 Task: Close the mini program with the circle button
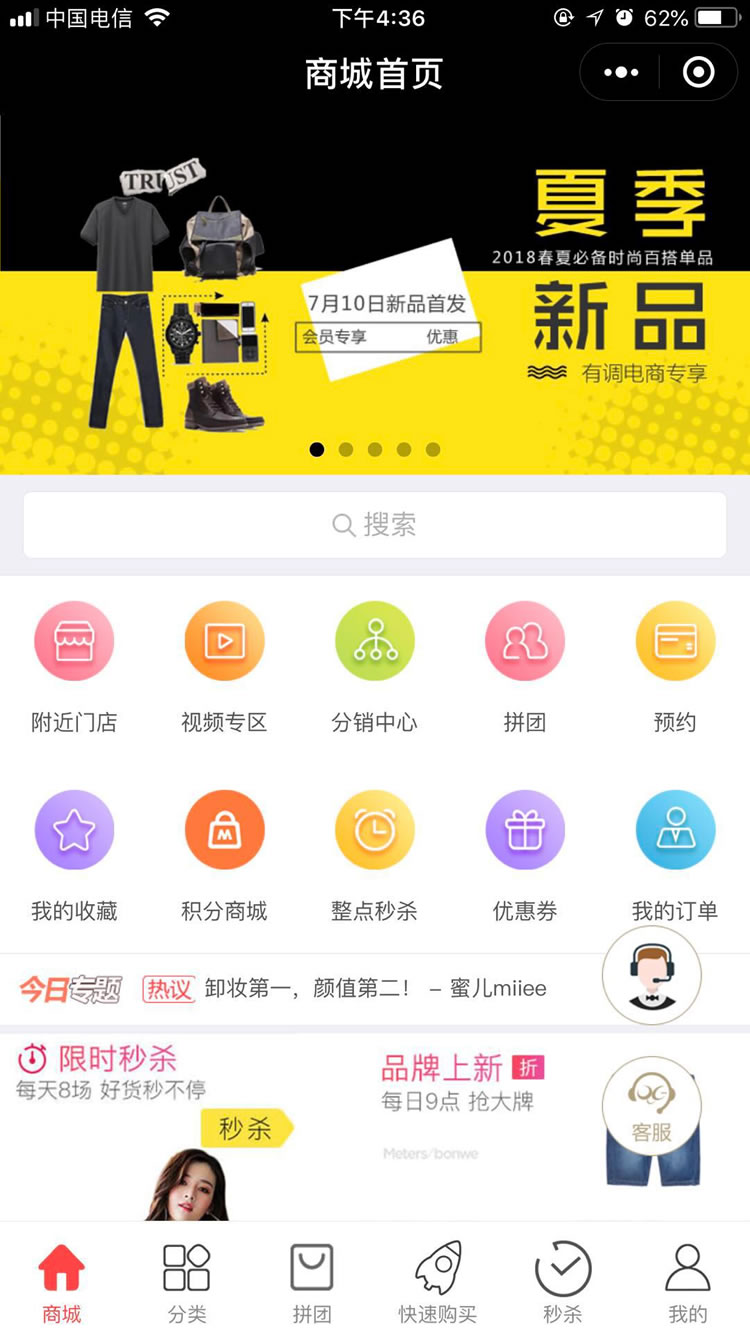tap(698, 73)
